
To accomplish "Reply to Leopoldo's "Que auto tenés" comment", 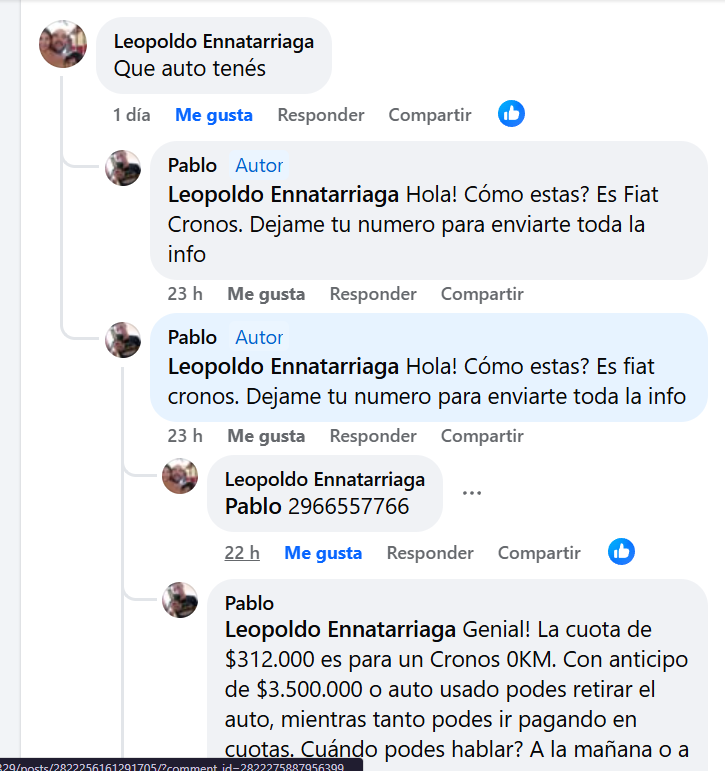I will pyautogui.click(x=320, y=115).
